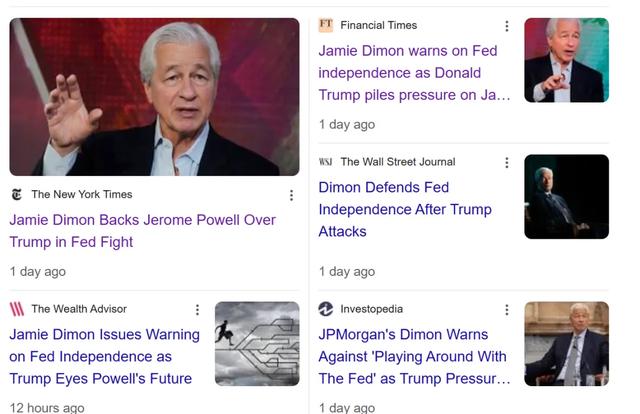This screenshot has width=640, height=414.
Task: Tap the Financial Times story thumbnail
Action: click(x=566, y=60)
